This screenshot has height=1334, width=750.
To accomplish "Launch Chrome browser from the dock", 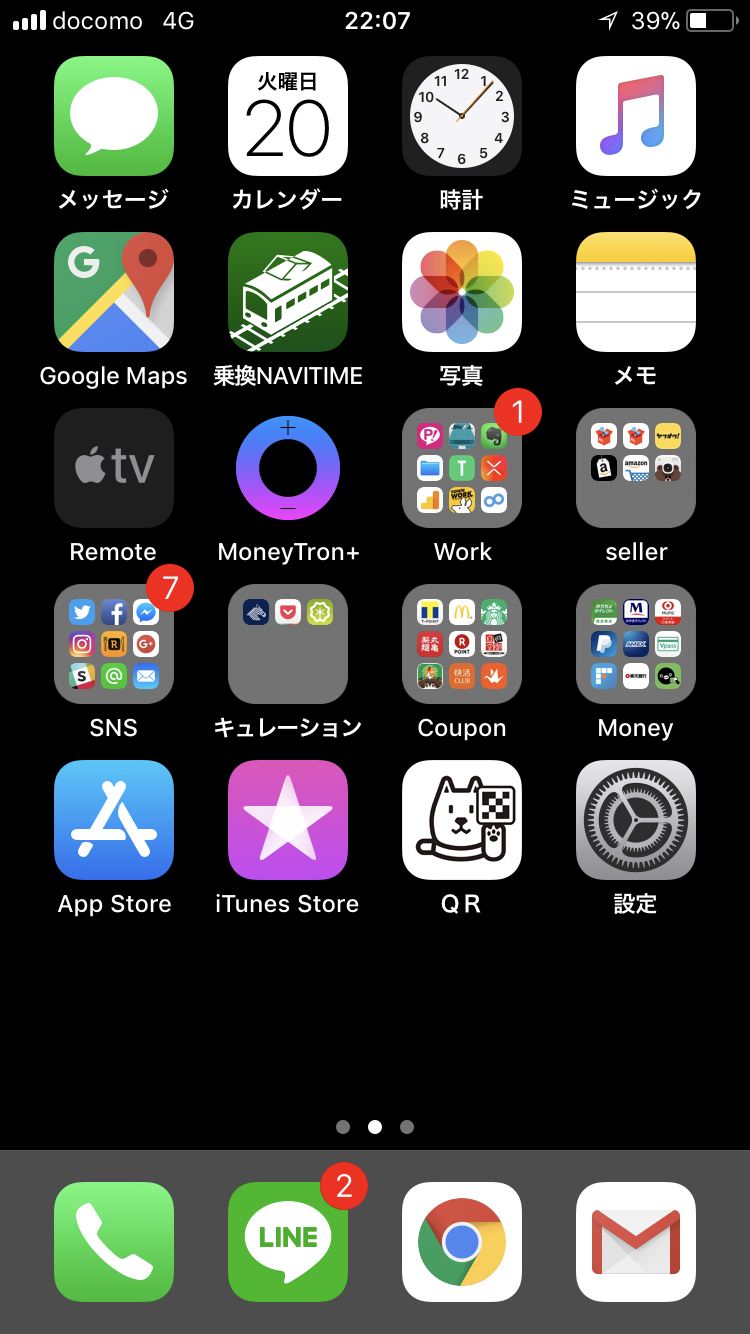I will 462,1242.
